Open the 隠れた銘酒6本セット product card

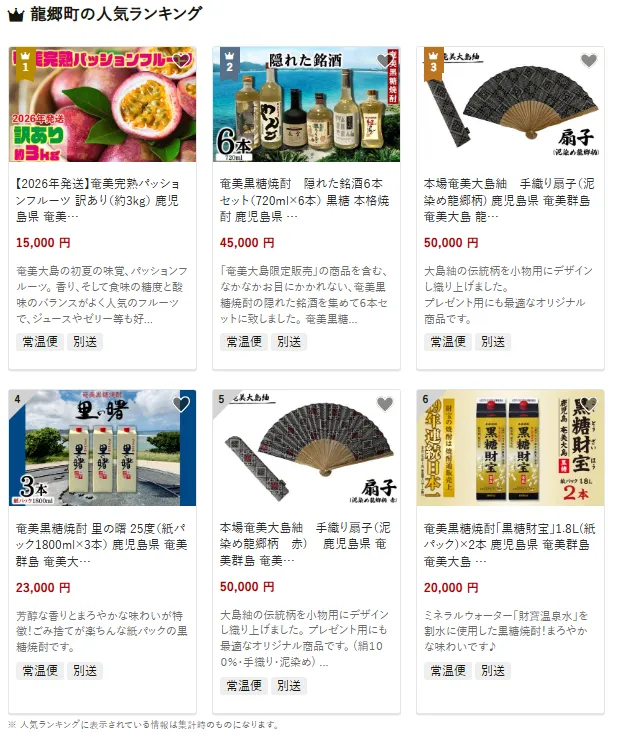pos(306,199)
